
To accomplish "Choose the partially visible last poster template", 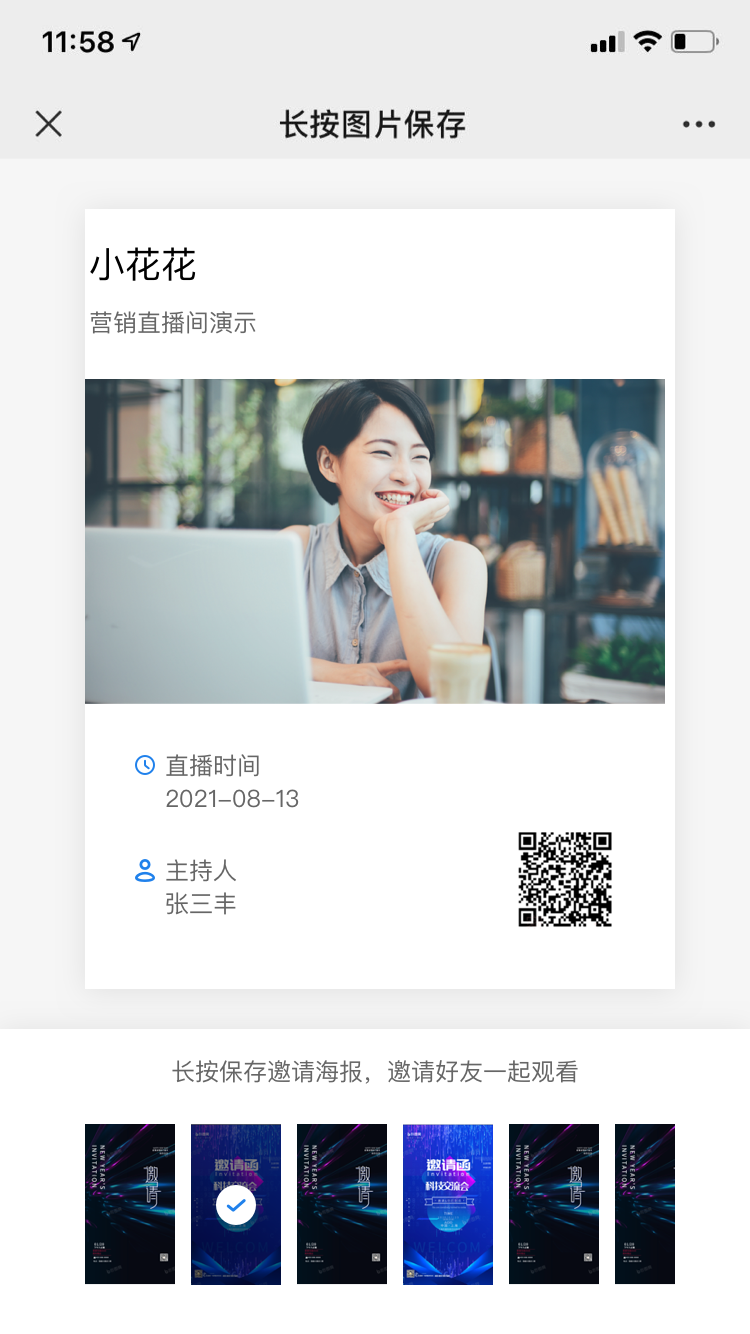I will coord(645,1204).
